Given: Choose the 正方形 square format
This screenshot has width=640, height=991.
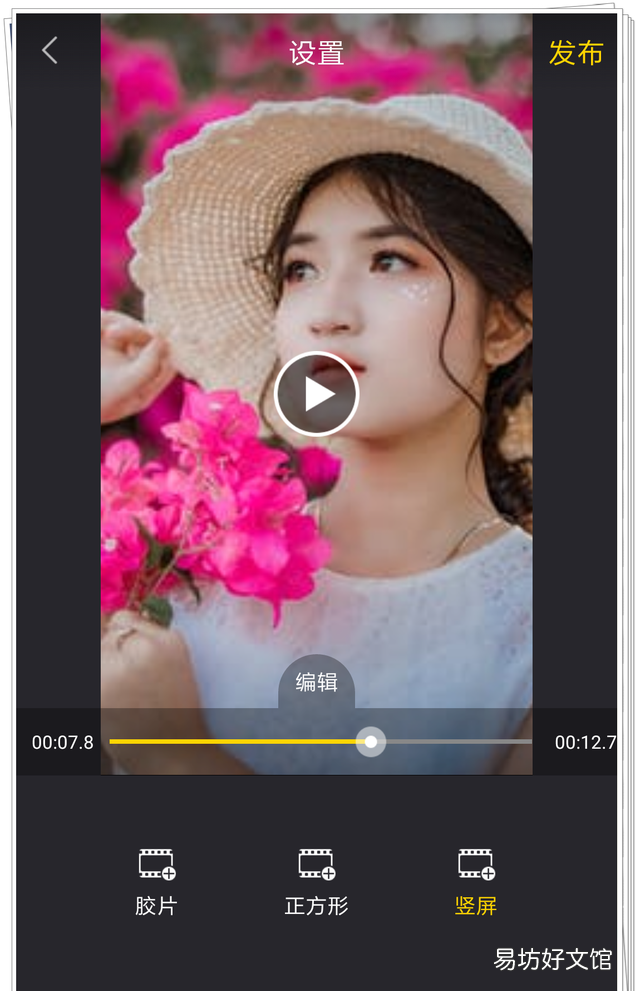Looking at the screenshot, I should (316, 882).
